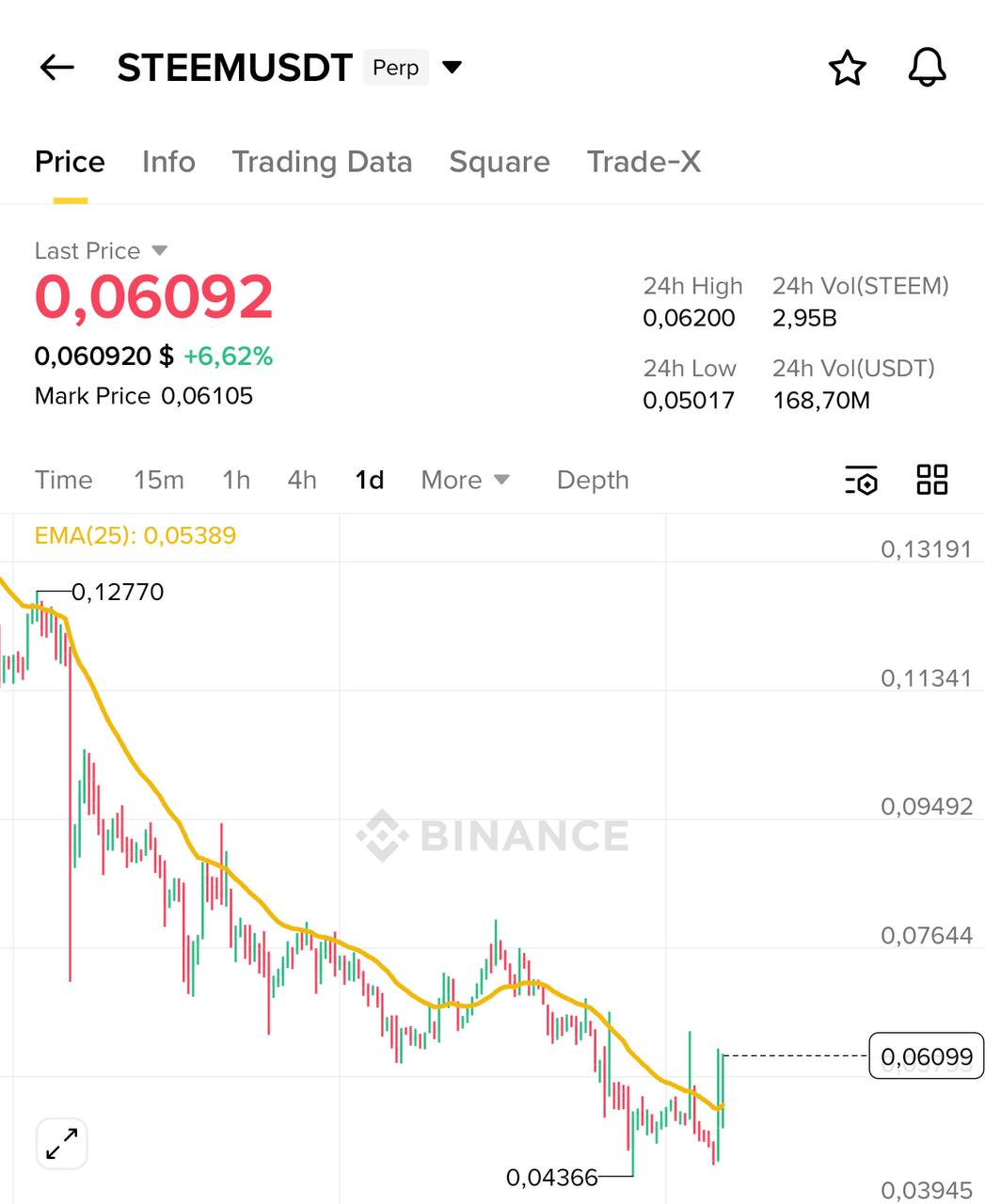Image resolution: width=985 pixels, height=1204 pixels.
Task: Open the Trading Data tab
Action: coord(322,162)
